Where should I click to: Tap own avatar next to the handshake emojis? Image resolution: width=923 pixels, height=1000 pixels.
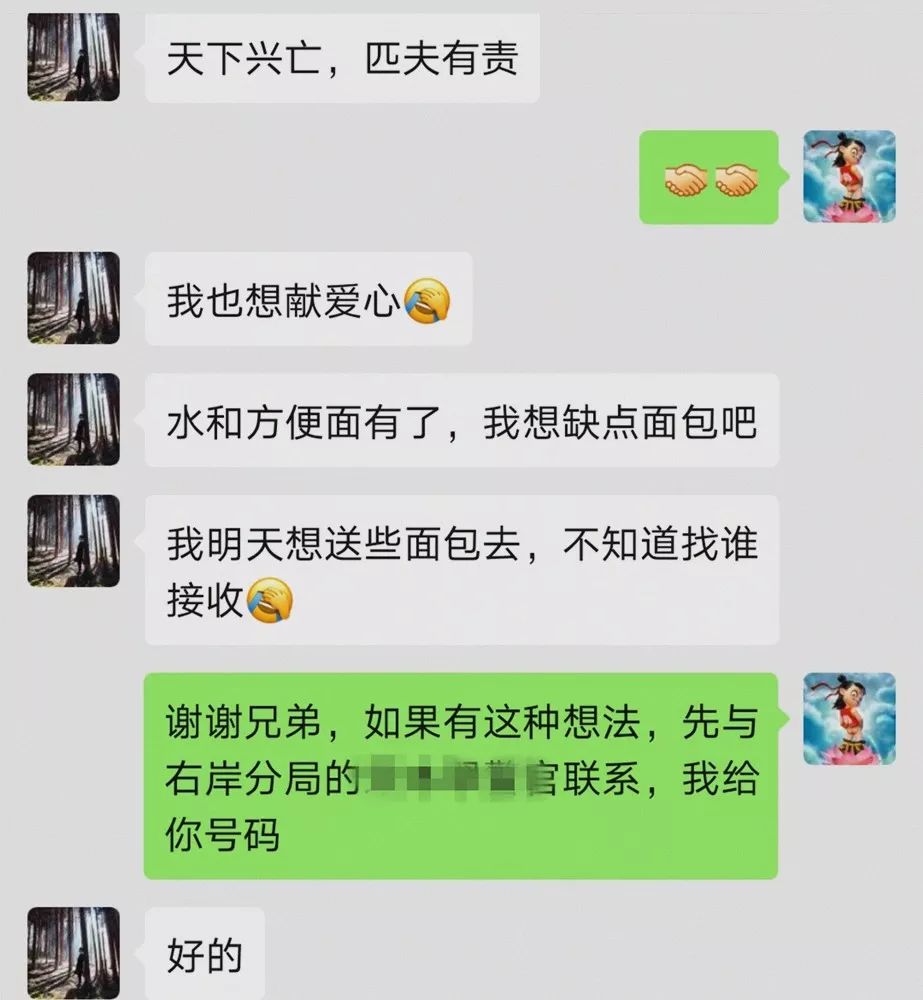coord(849,176)
